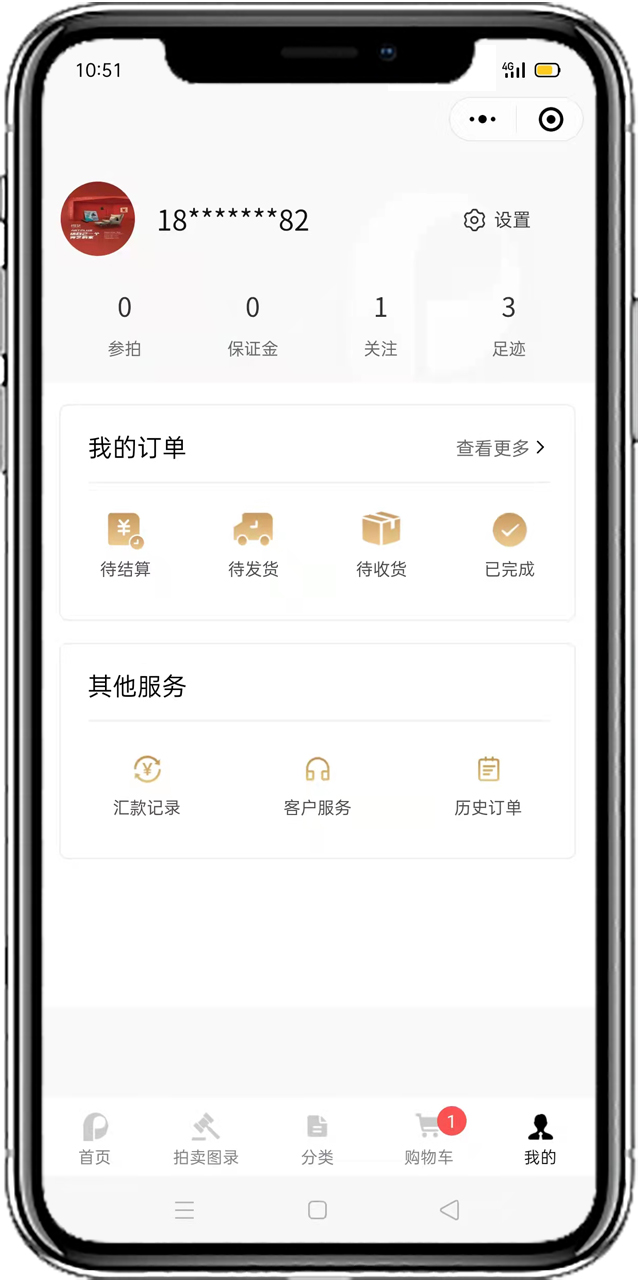This screenshot has height=1282, width=640.
Task: Tap the profile avatar picture
Action: pyautogui.click(x=98, y=219)
